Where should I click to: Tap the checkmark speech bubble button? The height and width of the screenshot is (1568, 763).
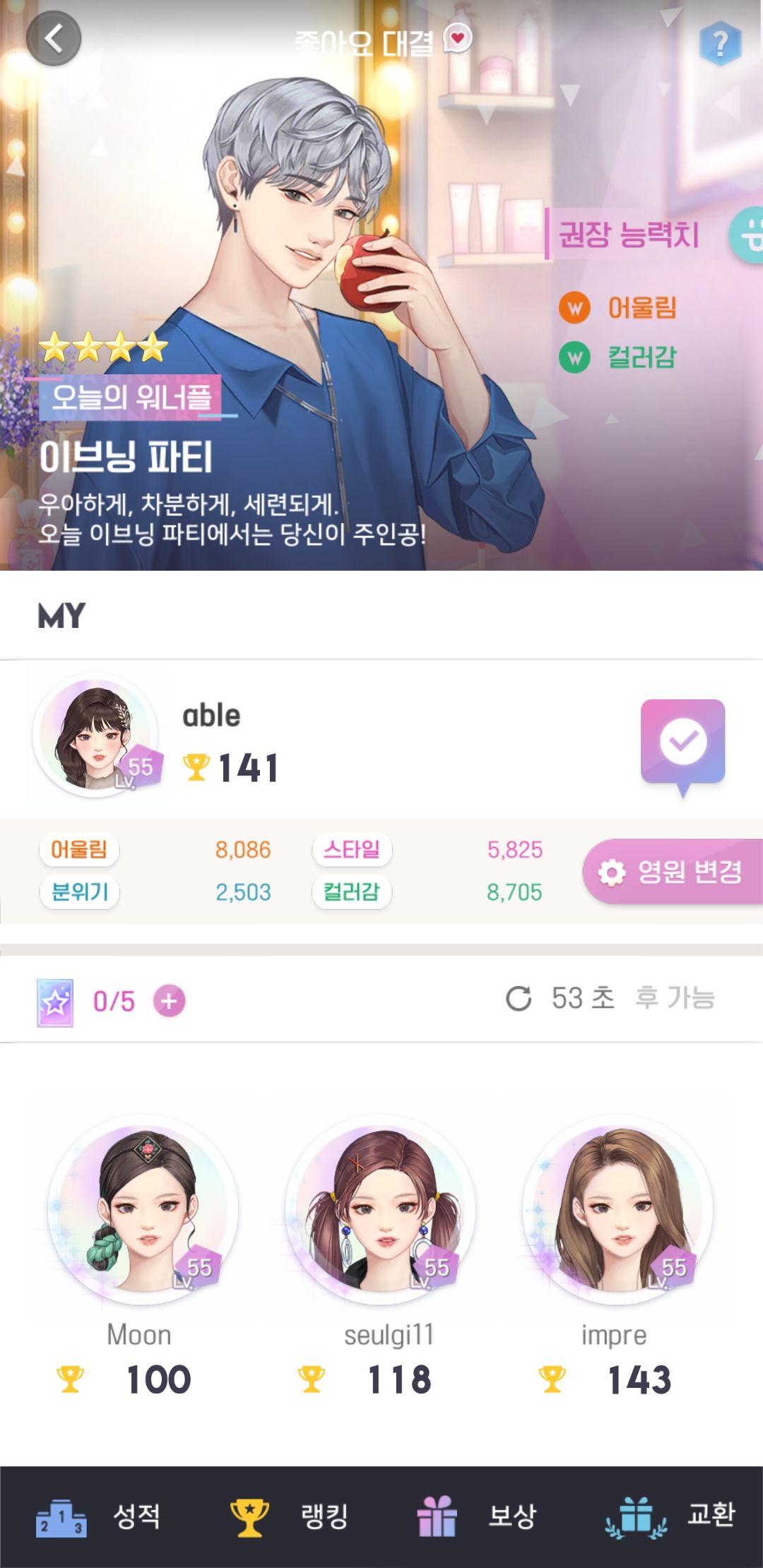(682, 747)
